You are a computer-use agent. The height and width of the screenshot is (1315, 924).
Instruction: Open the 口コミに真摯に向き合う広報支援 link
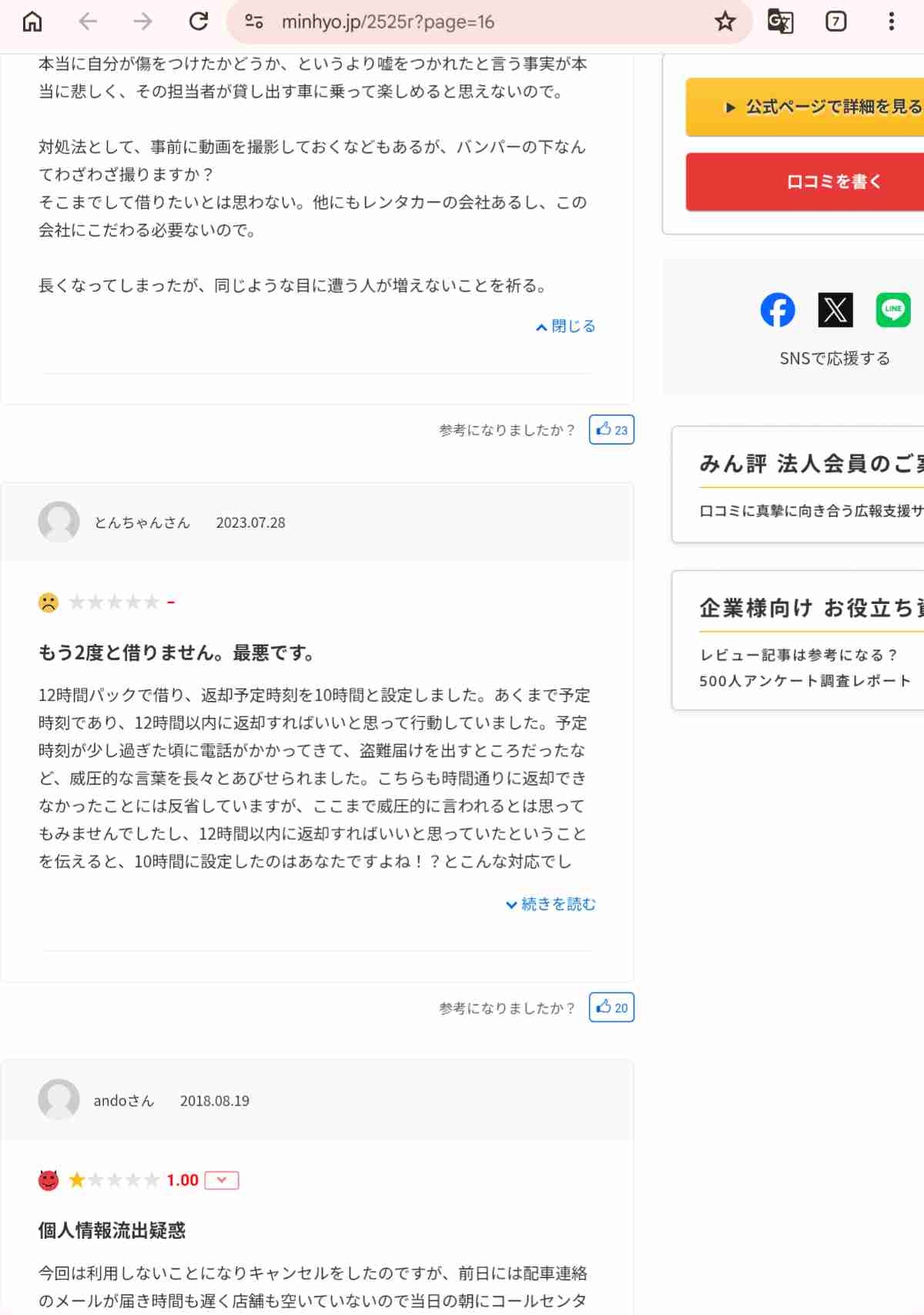tap(810, 511)
